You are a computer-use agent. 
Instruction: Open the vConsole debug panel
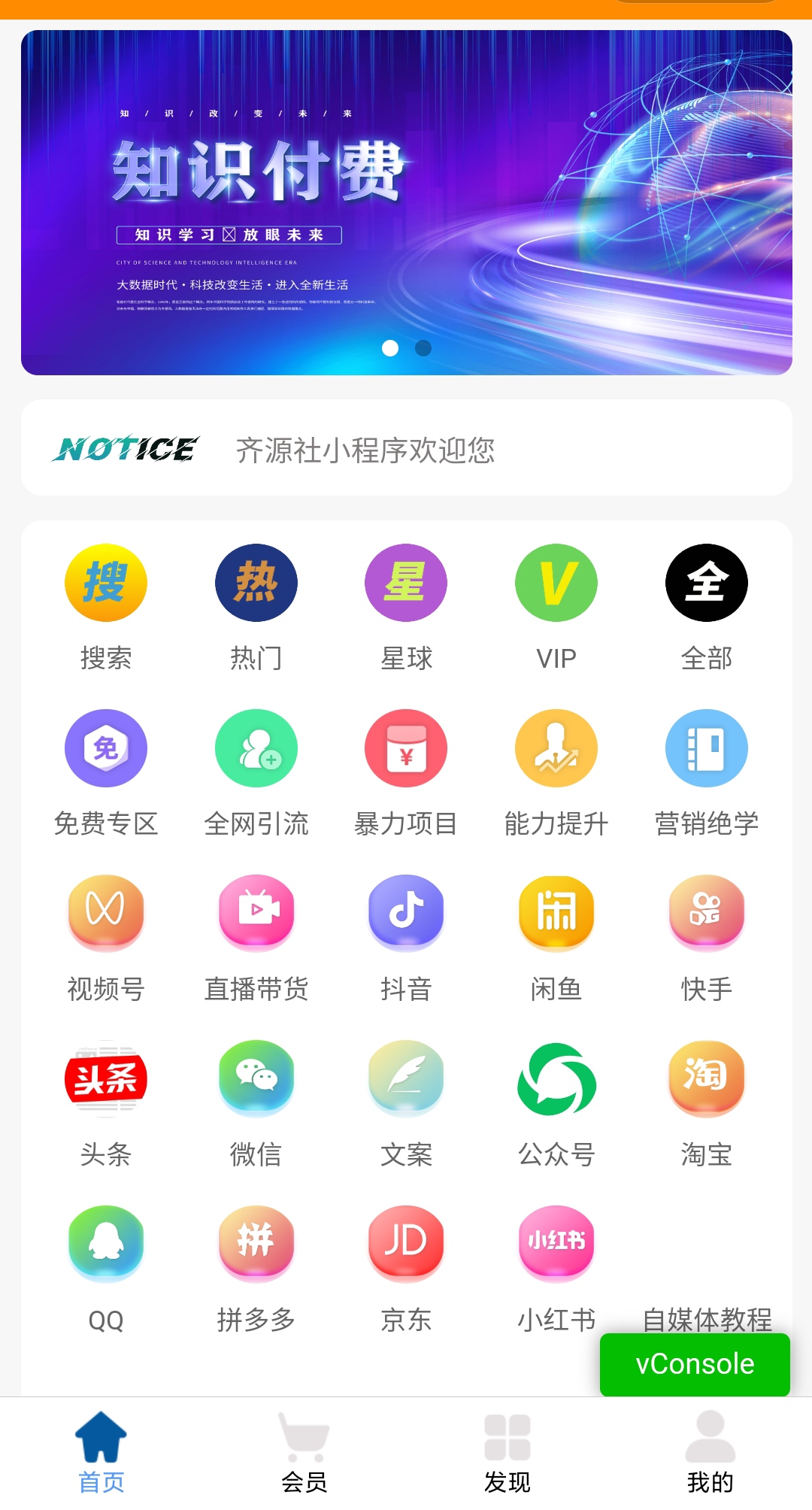[x=695, y=1364]
